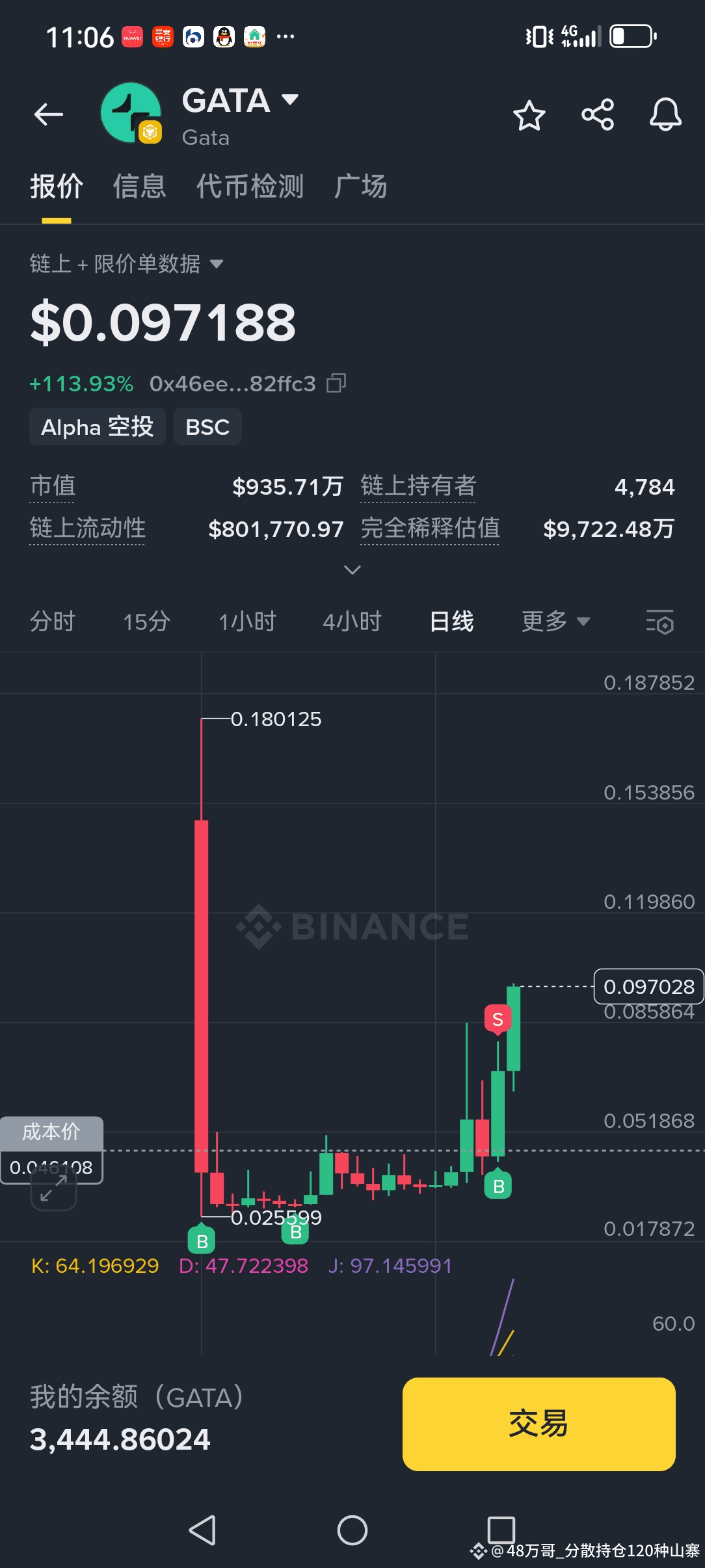This screenshot has width=705, height=1568.
Task: Select the 4小时 chart interval
Action: (x=352, y=621)
